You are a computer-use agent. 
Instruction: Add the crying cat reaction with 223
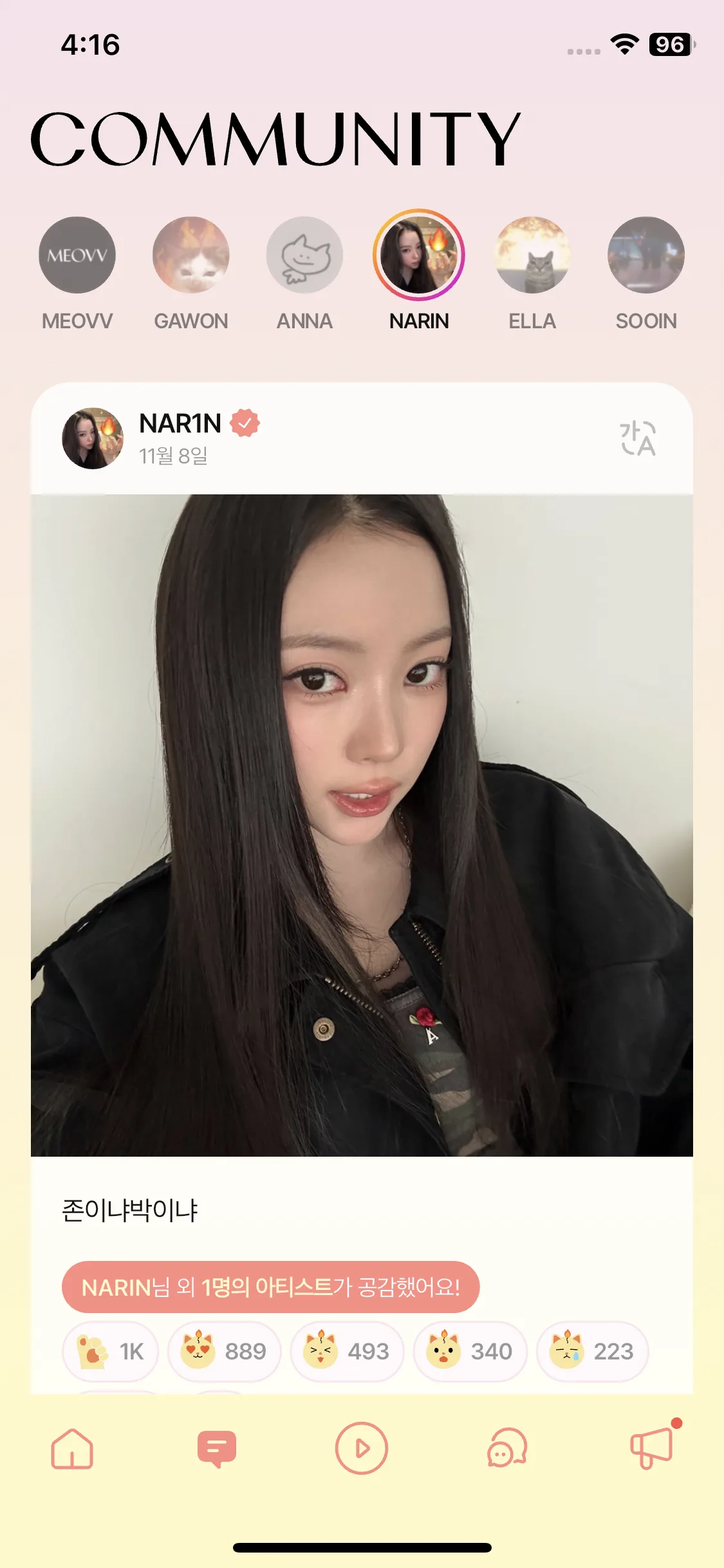(592, 1351)
